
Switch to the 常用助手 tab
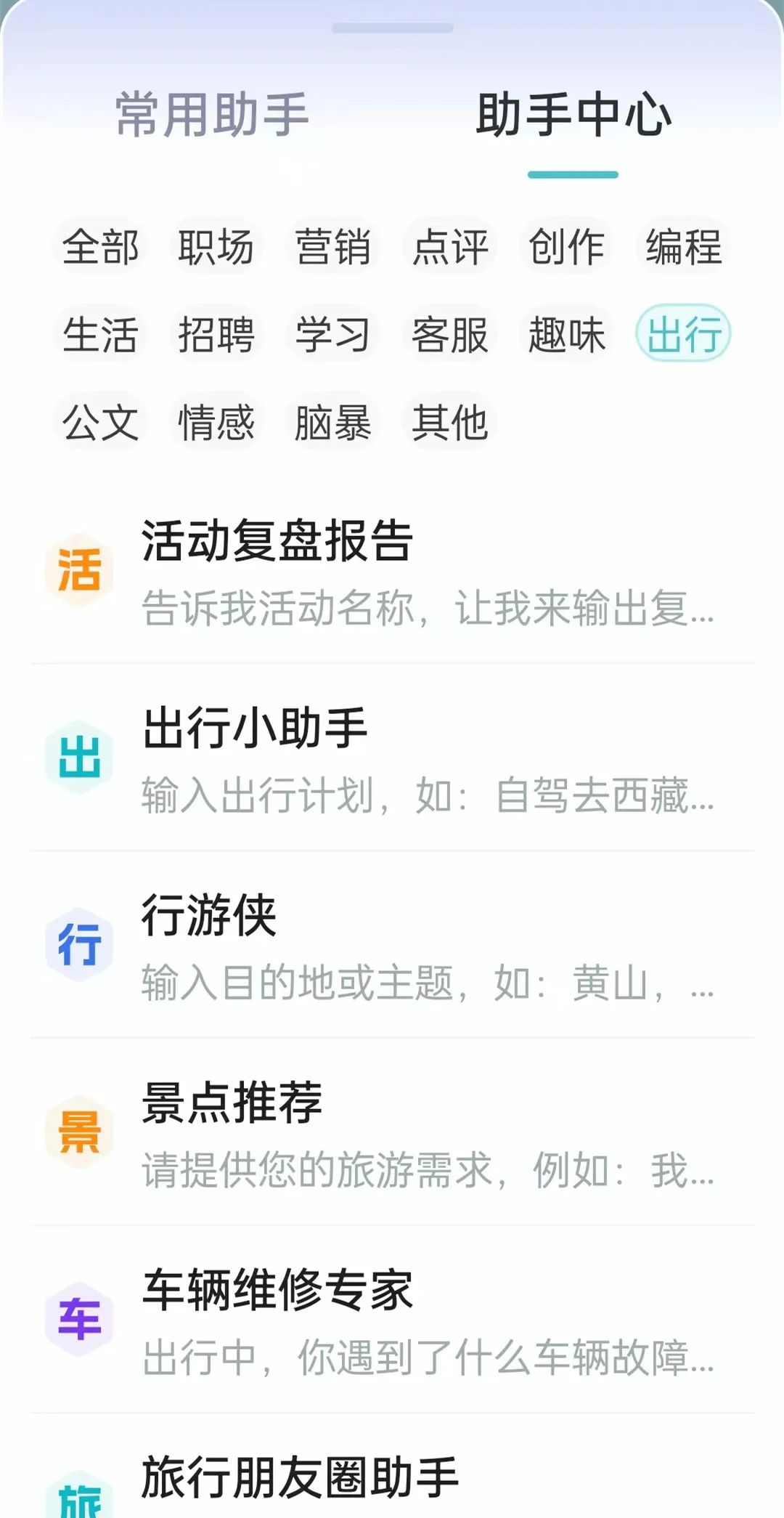[212, 115]
